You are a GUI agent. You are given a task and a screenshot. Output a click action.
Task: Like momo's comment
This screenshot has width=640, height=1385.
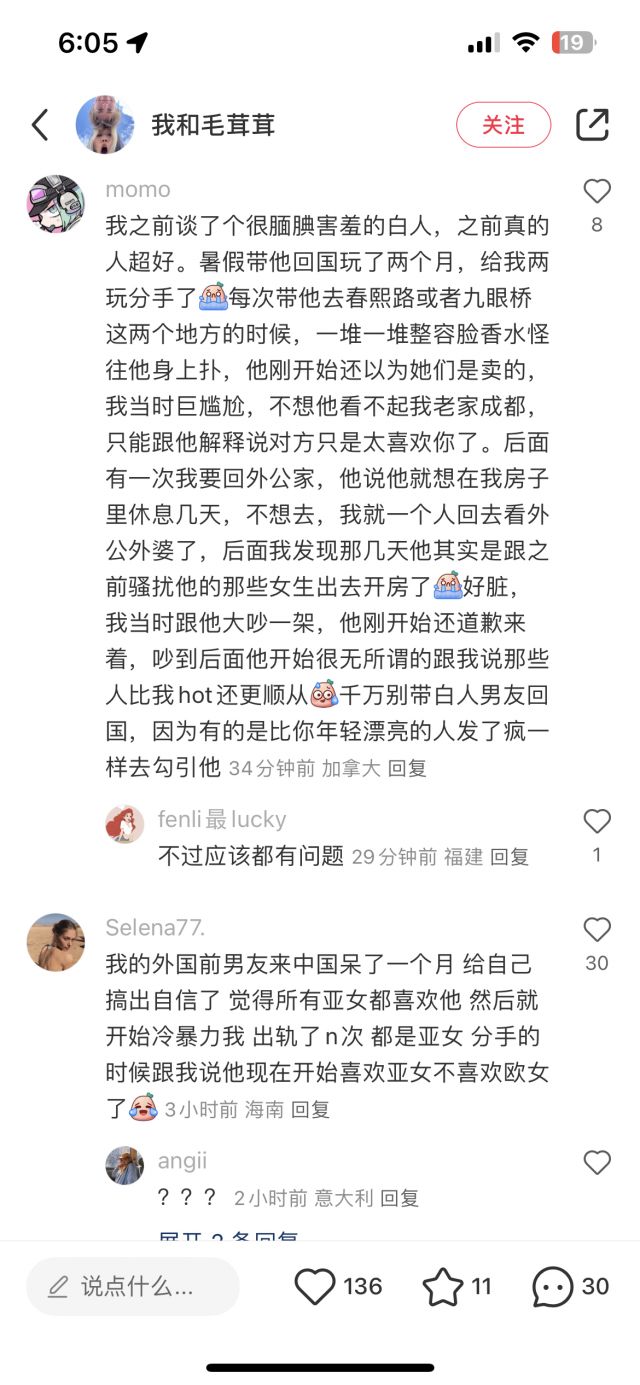[597, 191]
